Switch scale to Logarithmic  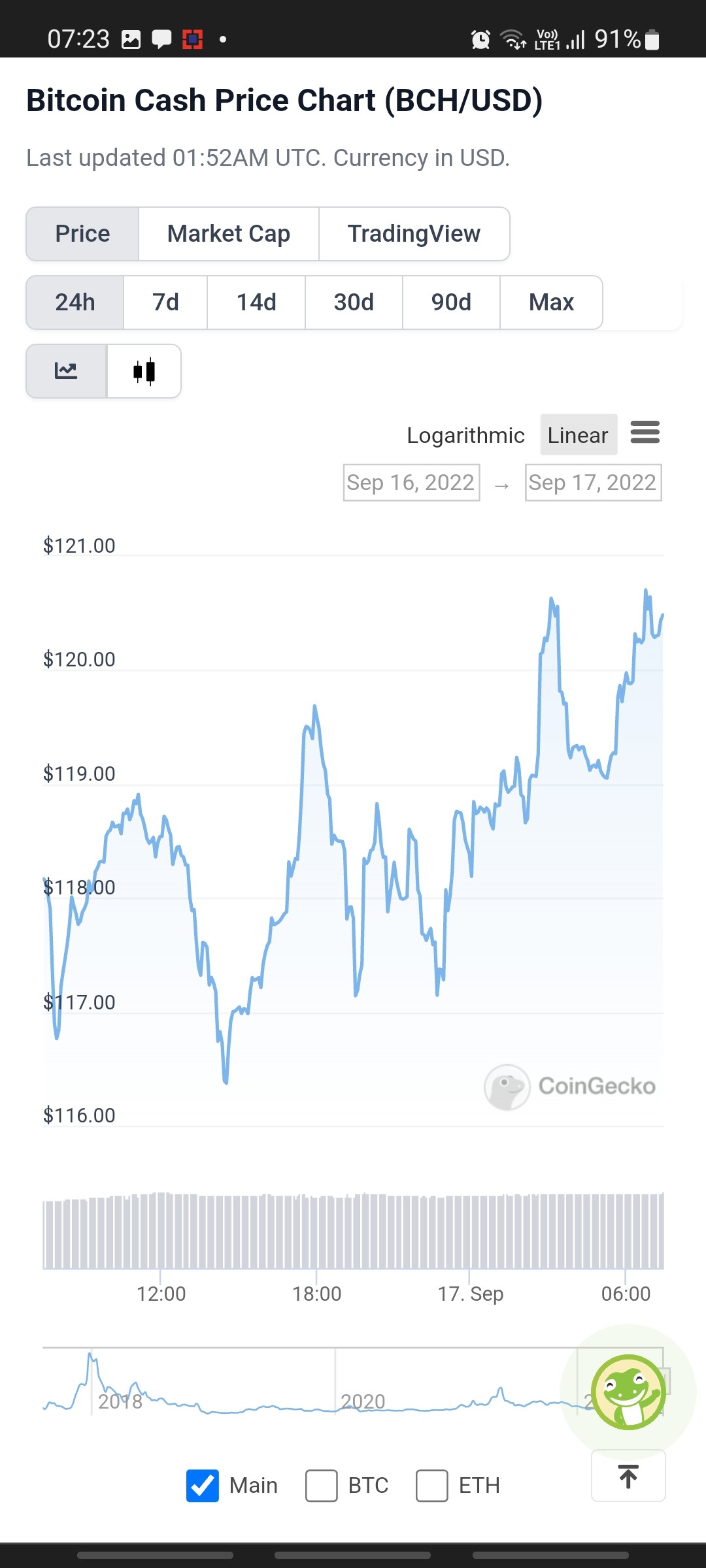(x=465, y=435)
